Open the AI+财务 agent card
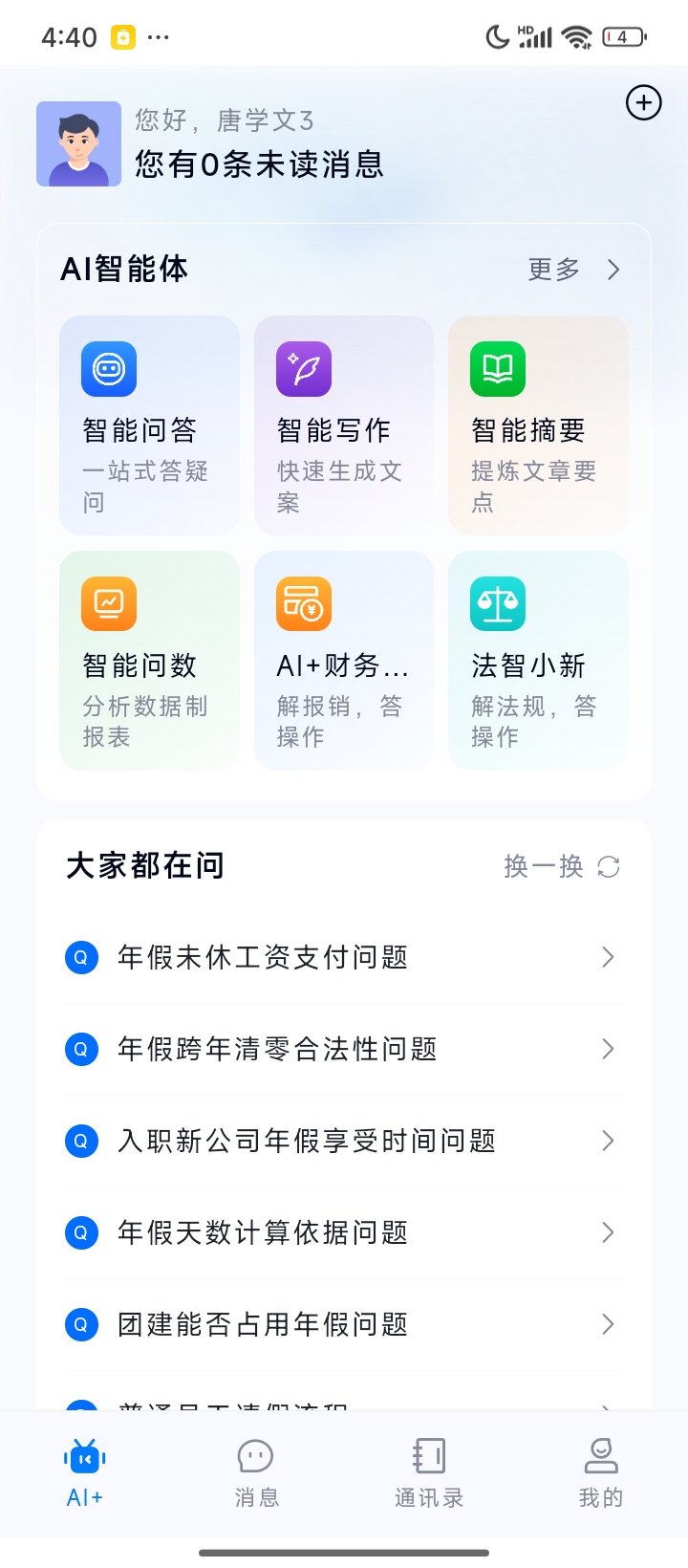The height and width of the screenshot is (1568, 688). pos(344,661)
